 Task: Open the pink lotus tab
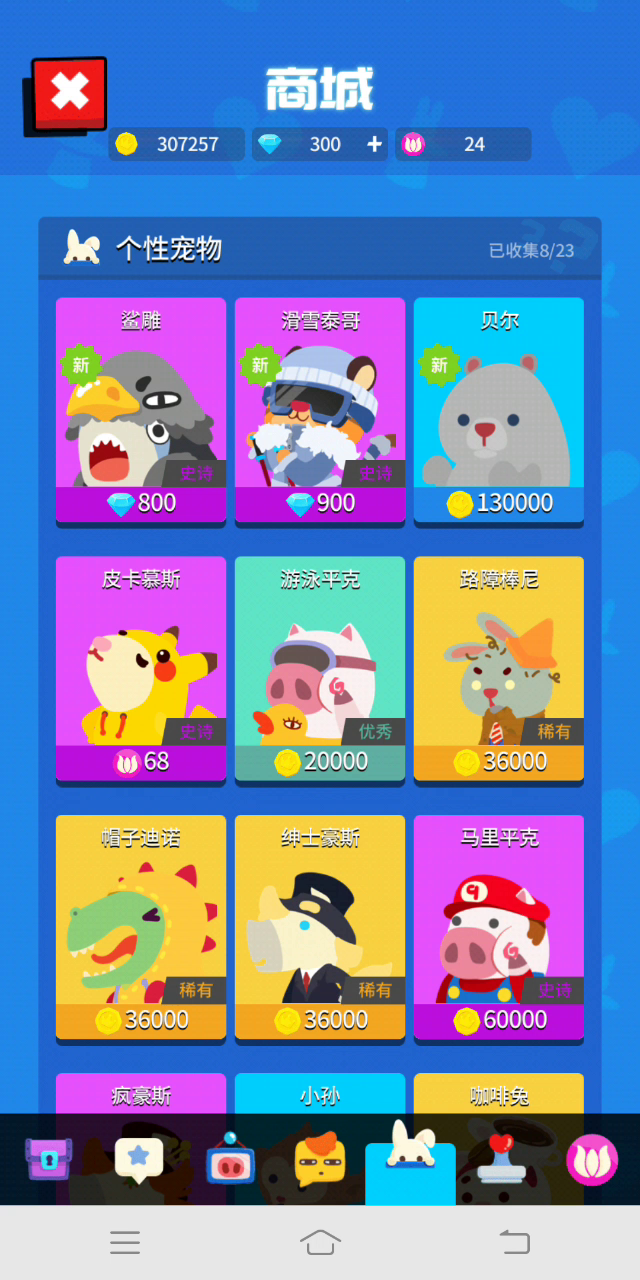tap(591, 1160)
